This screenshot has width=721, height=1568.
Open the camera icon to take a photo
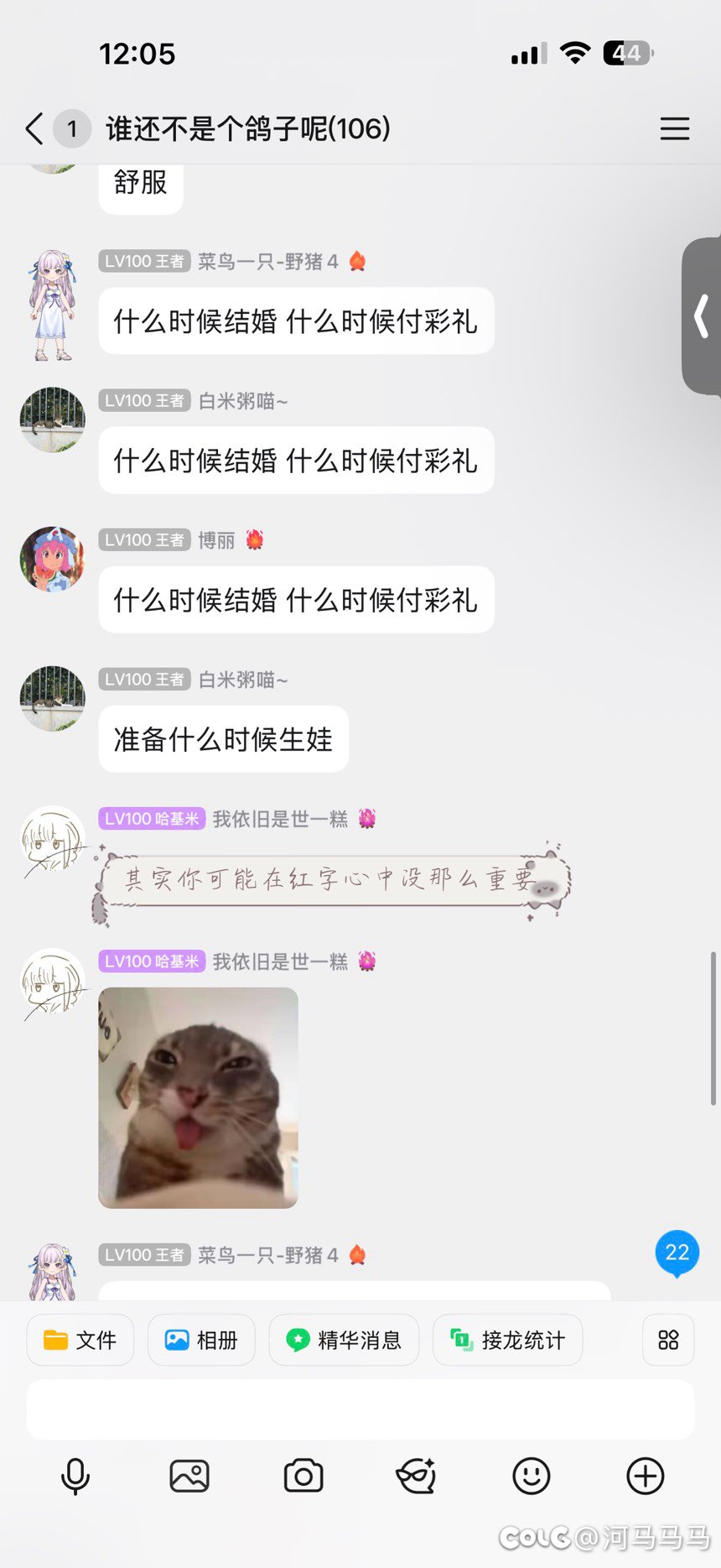(304, 1477)
